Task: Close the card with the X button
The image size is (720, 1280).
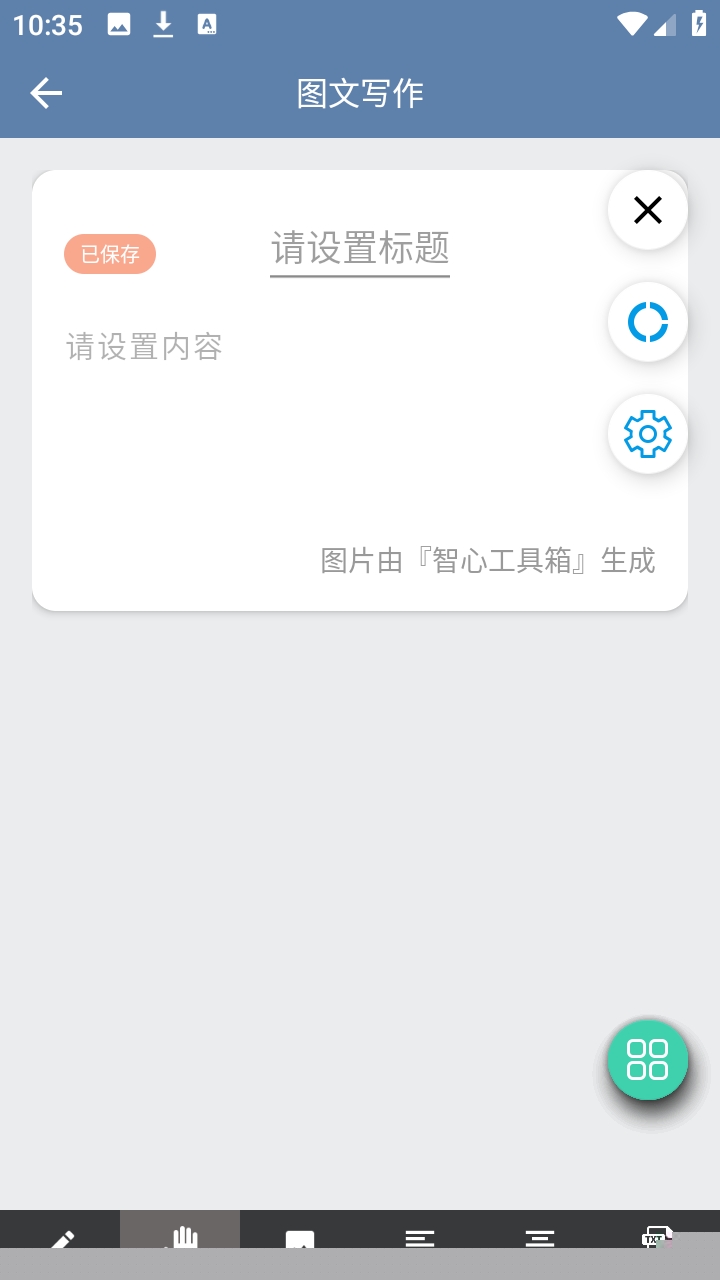Action: click(648, 210)
